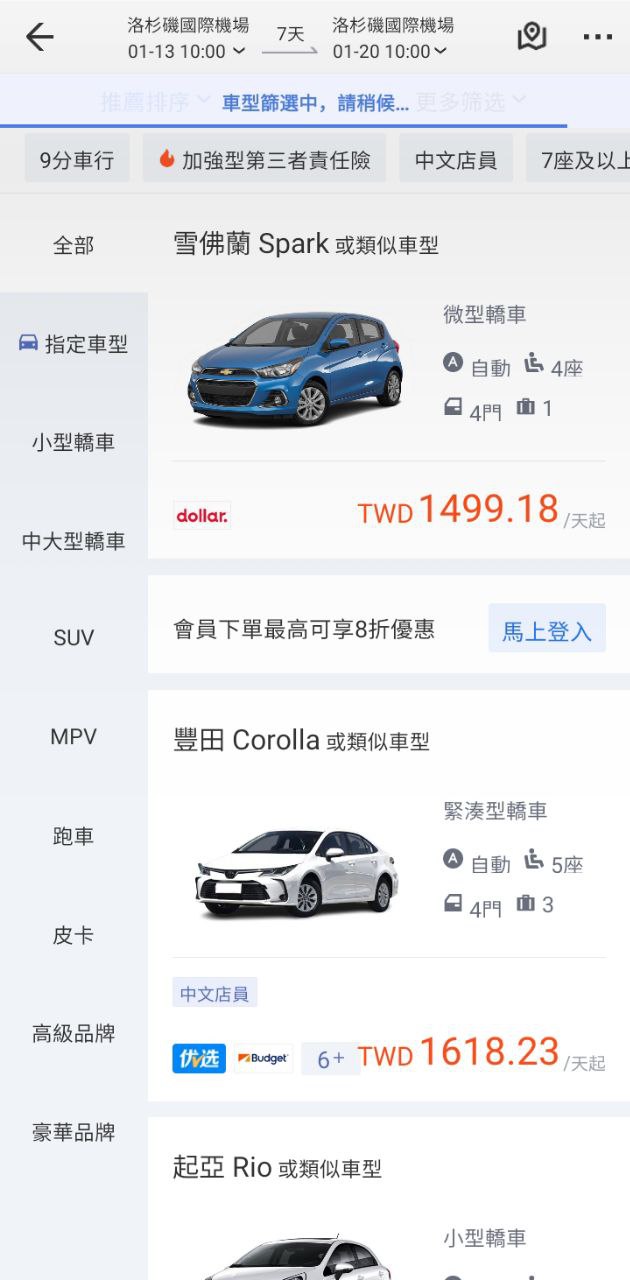630x1280 pixels.
Task: Open the map view icon
Action: [x=532, y=37]
